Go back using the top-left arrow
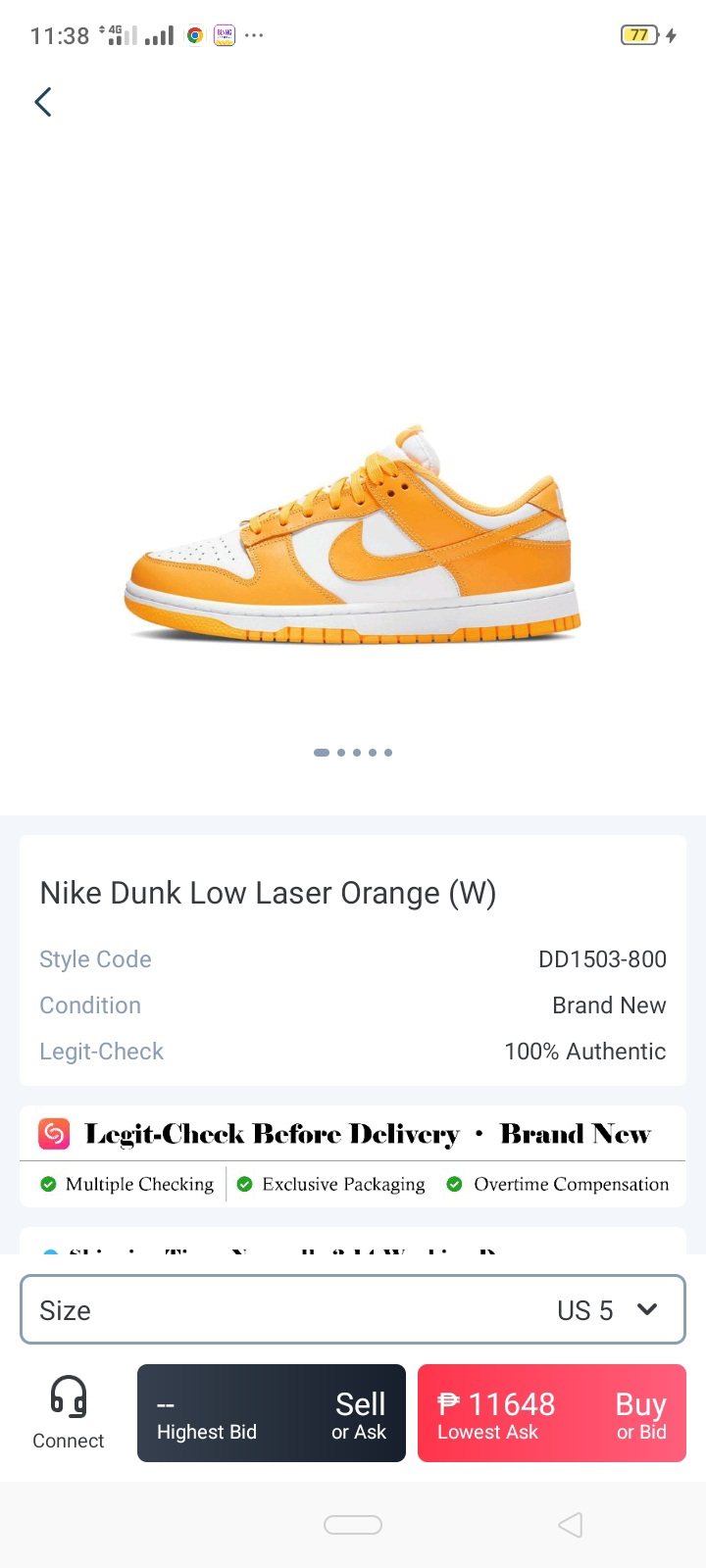706x1568 pixels. click(x=43, y=102)
